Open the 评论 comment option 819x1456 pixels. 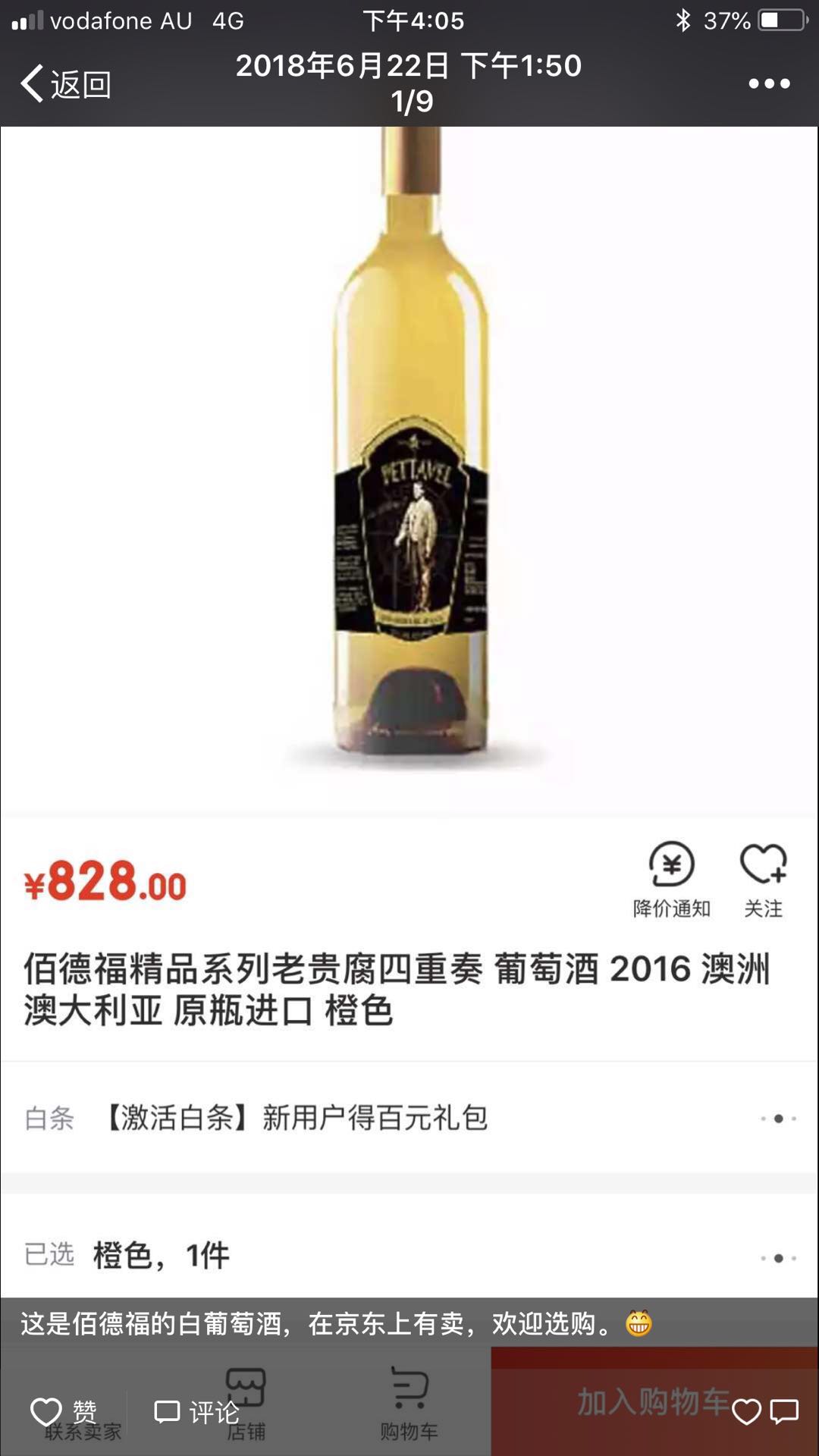click(x=196, y=1412)
